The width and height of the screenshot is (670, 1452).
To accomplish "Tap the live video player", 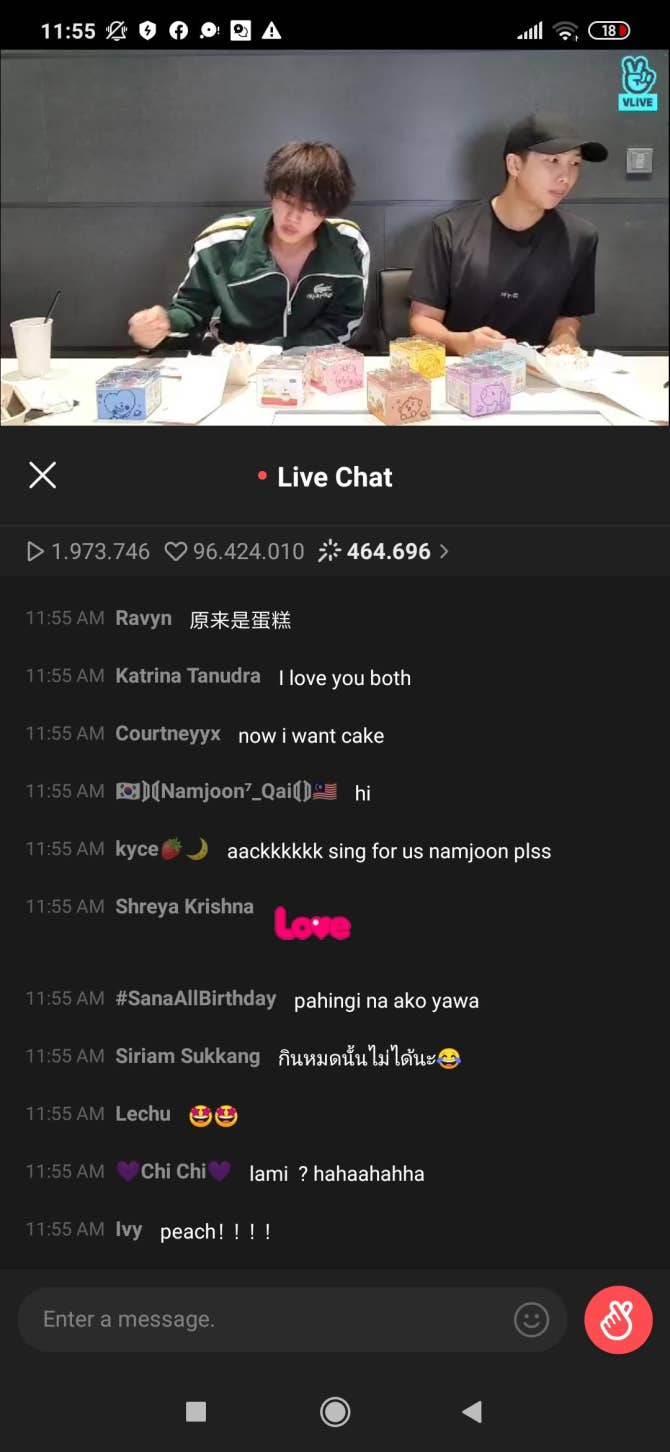I will click(334, 238).
